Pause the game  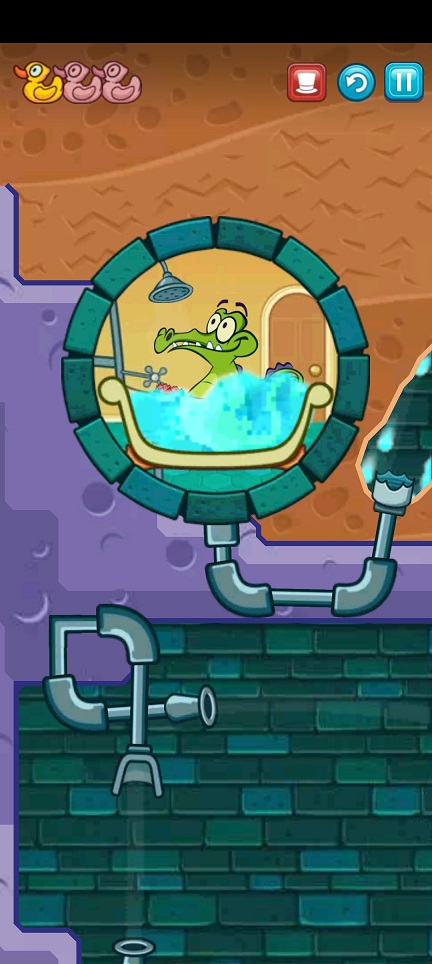pos(404,82)
